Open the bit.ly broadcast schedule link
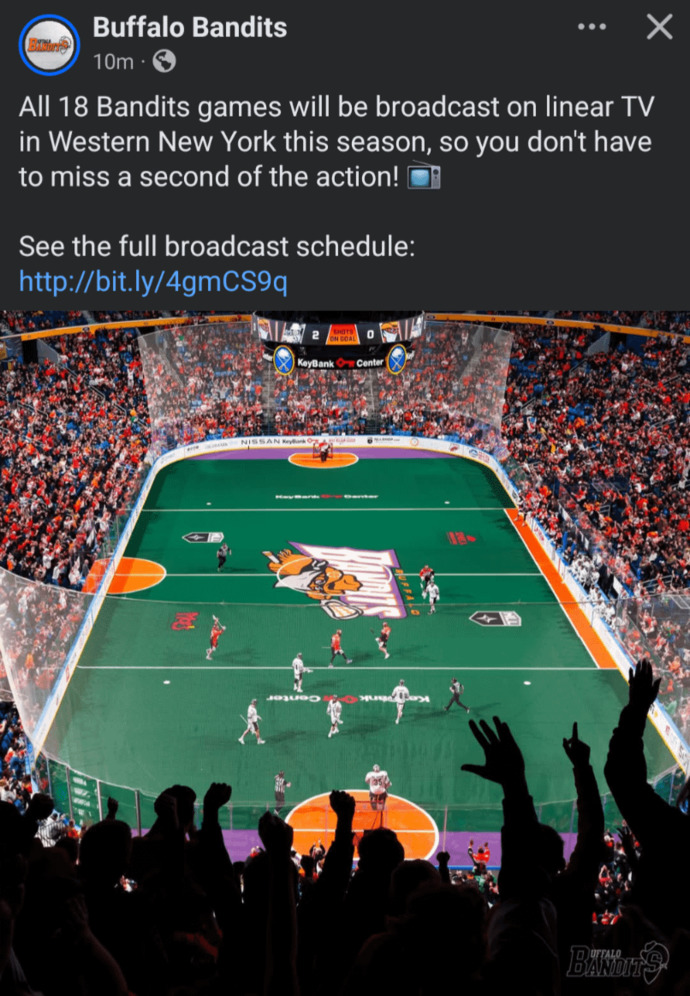The height and width of the screenshot is (996, 690). click(x=153, y=283)
